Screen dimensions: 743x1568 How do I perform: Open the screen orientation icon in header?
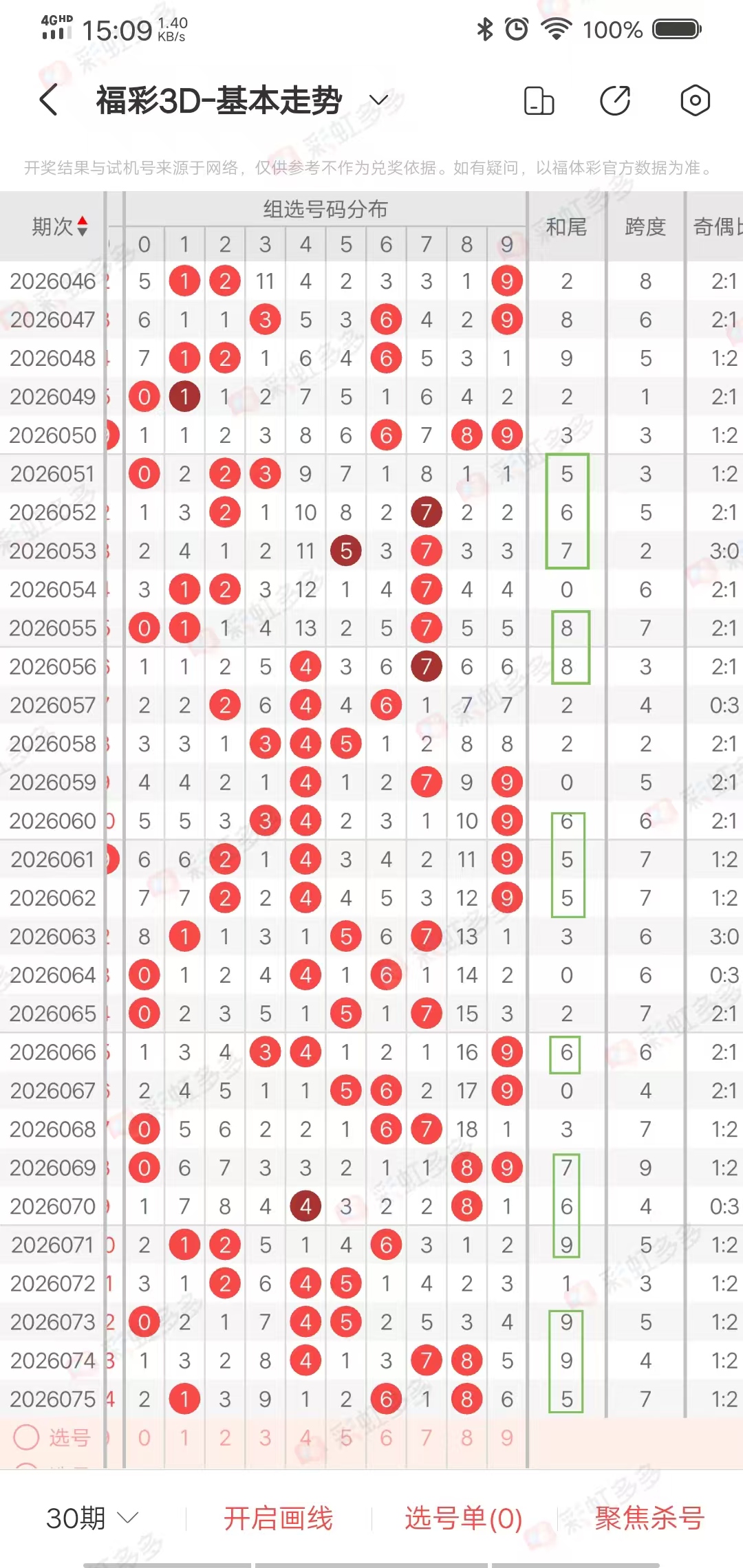coord(539,100)
